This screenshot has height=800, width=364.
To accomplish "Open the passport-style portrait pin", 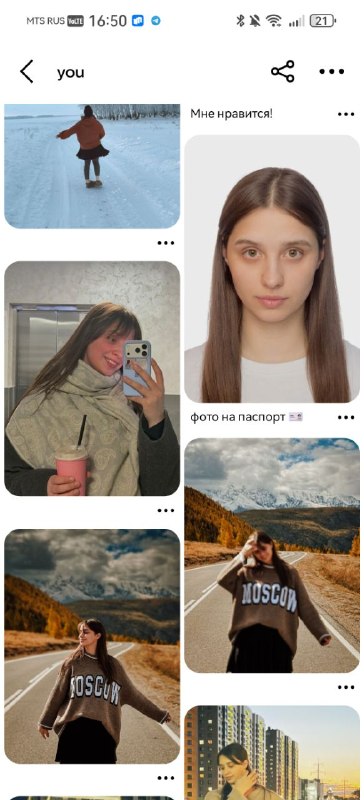I will pos(272,269).
